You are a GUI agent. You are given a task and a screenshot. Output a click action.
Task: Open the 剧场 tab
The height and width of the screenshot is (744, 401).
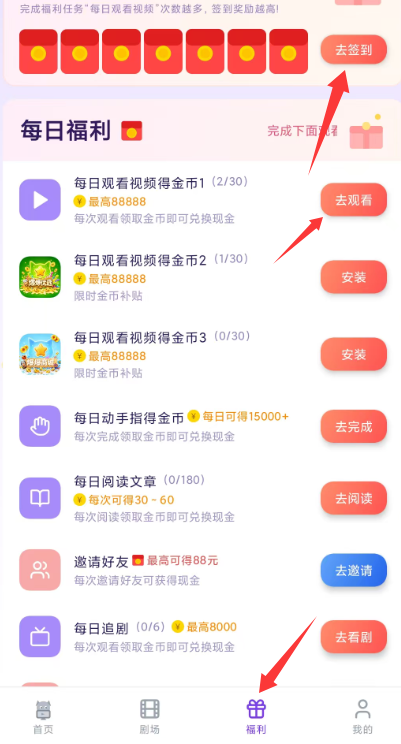[149, 717]
